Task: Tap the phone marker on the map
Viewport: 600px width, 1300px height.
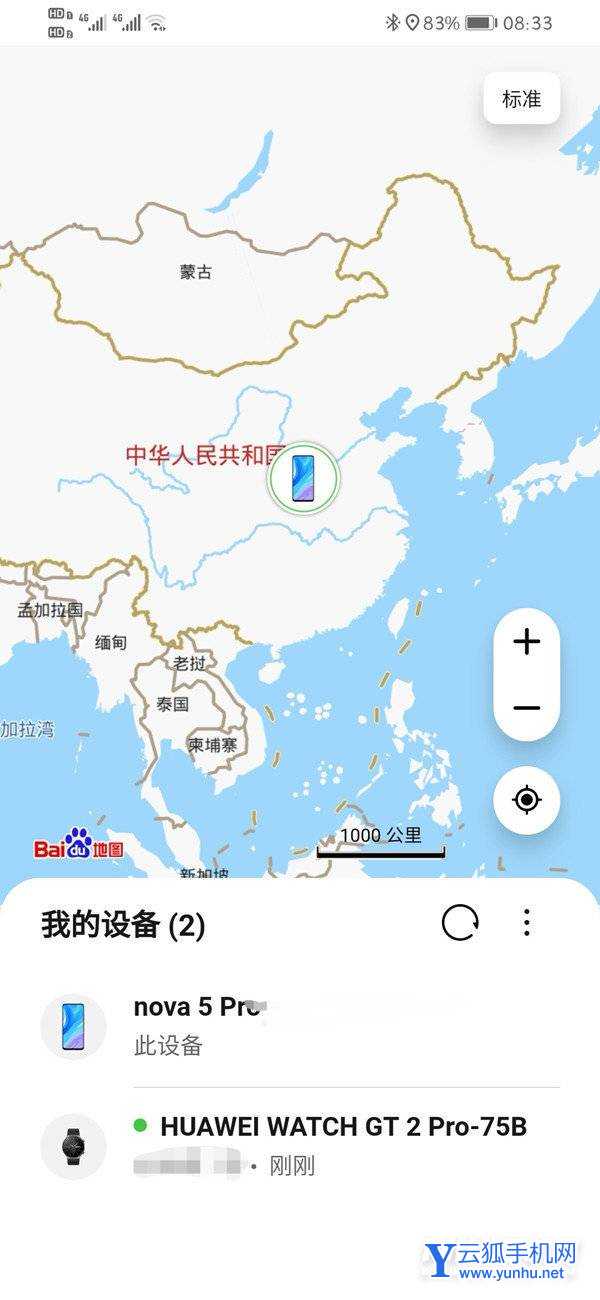Action: [303, 478]
